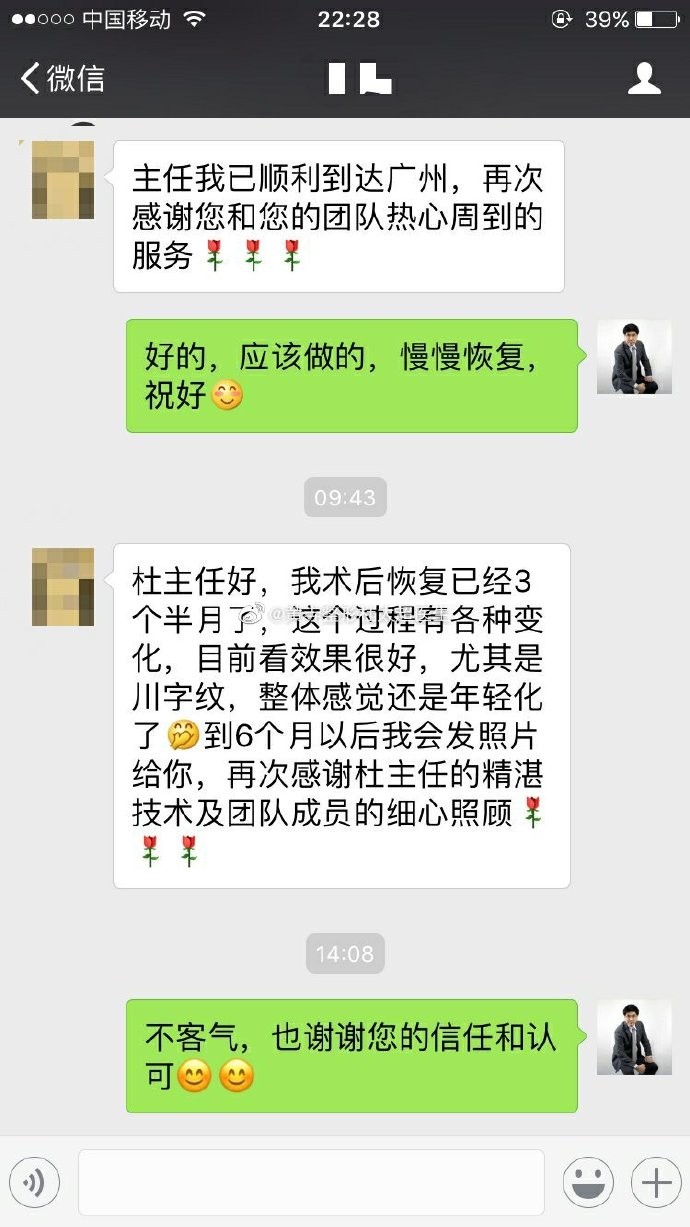690x1227 pixels.
Task: Open the emoji sticker panel
Action: [x=587, y=1183]
